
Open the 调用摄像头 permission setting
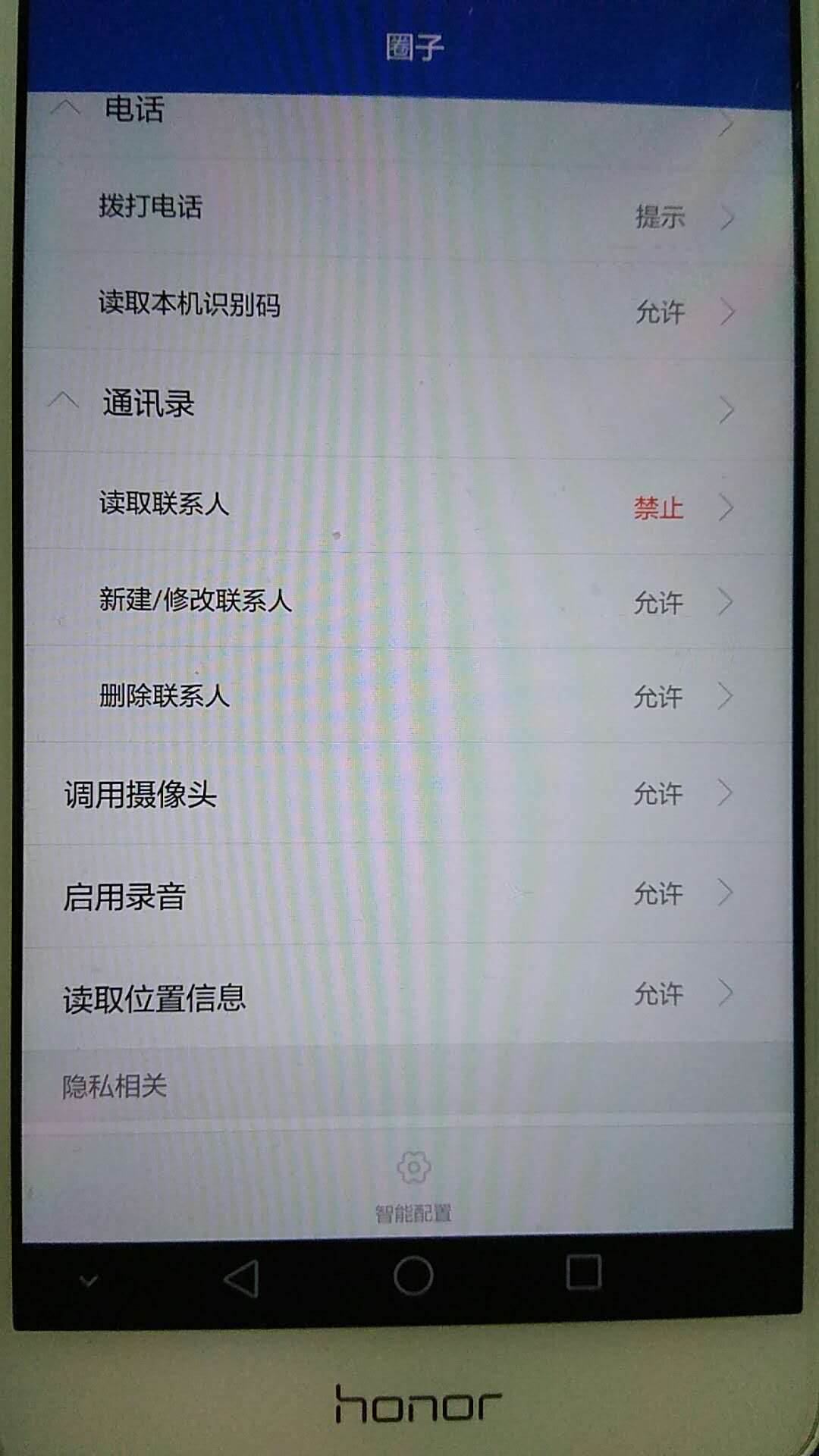[409, 794]
